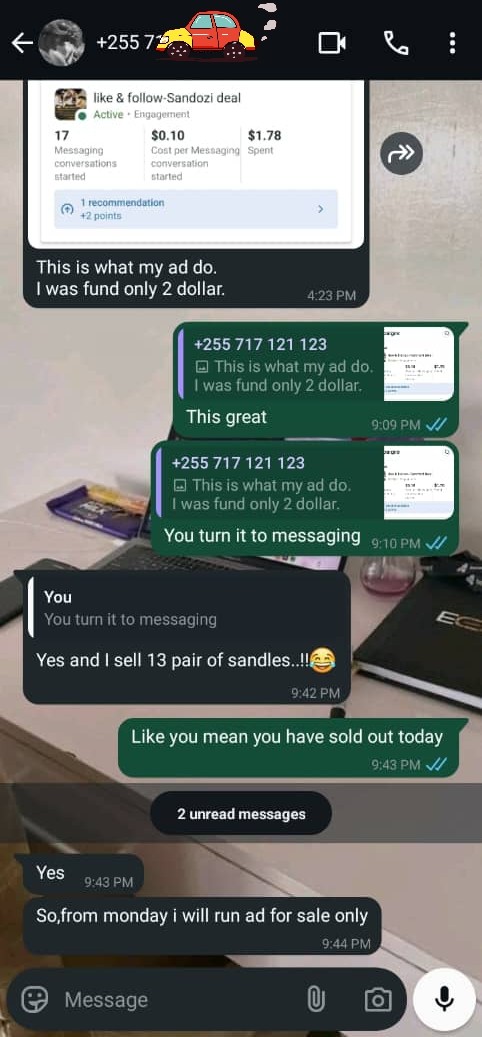Open the camera from the chat
This screenshot has height=1037, width=482.
pyautogui.click(x=378, y=999)
